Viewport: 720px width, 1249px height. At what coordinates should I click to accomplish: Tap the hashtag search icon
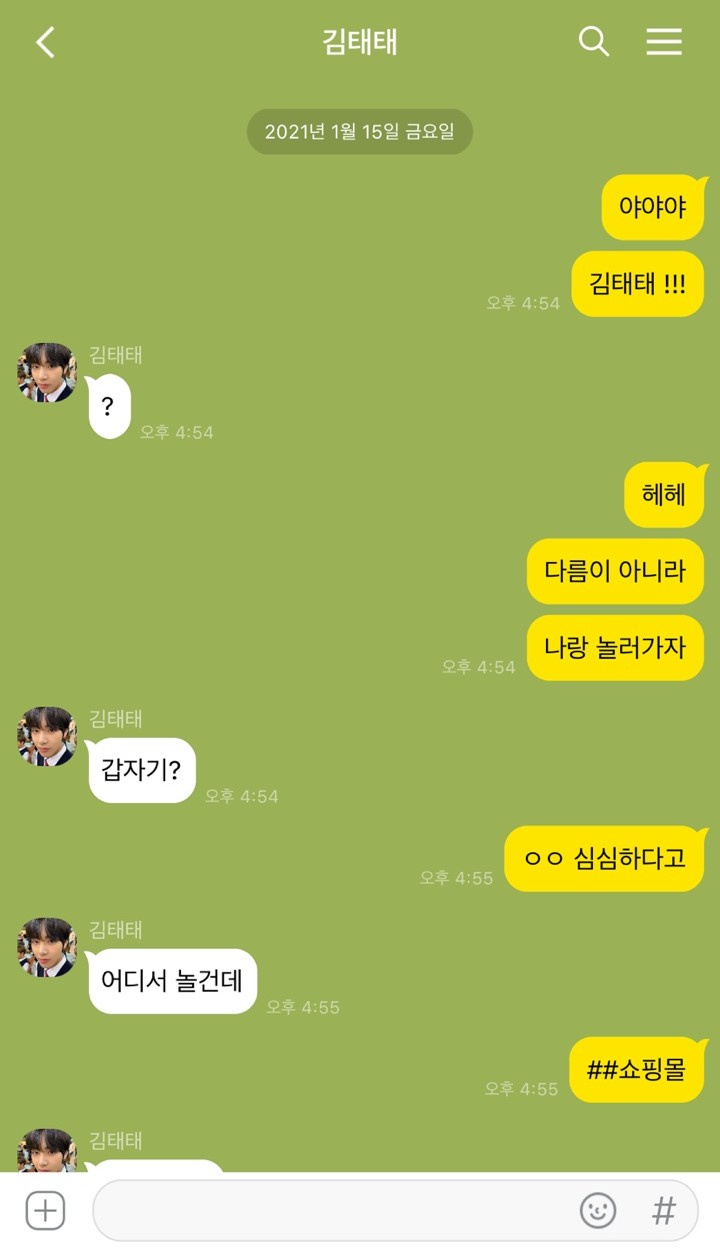(664, 1211)
